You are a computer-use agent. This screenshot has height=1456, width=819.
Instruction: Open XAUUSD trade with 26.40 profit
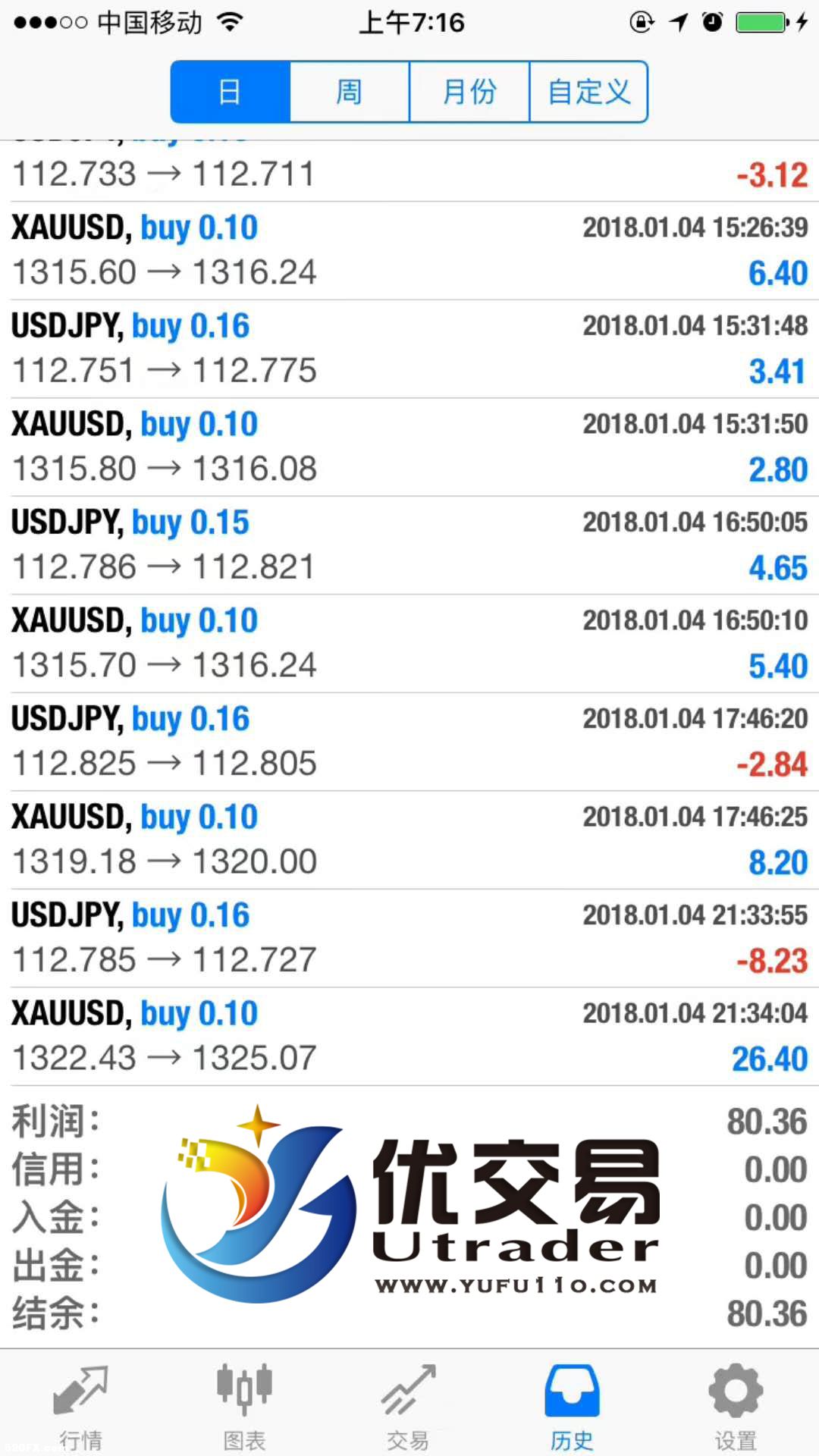pos(409,1036)
